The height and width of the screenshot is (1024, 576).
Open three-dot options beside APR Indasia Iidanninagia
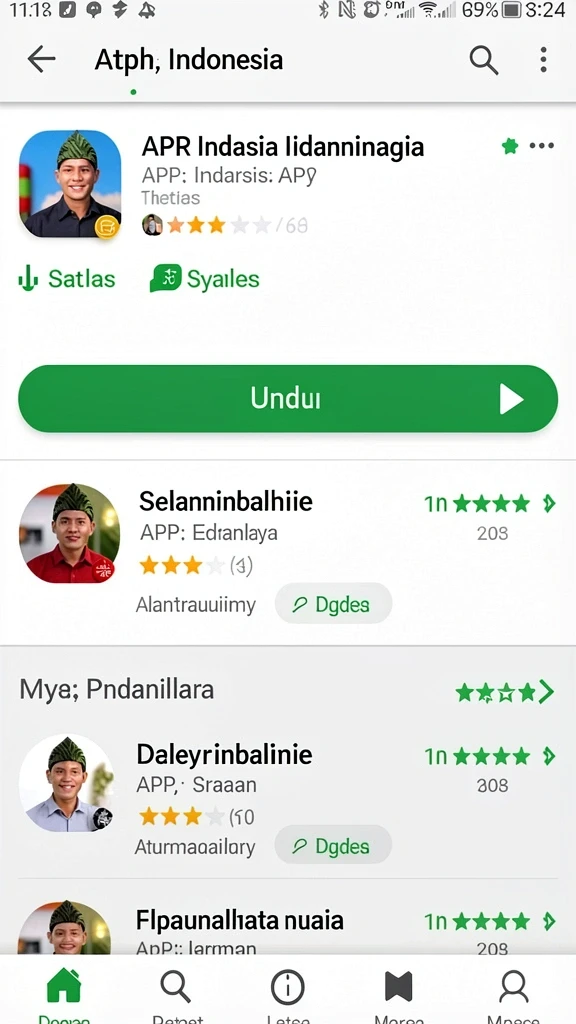pos(541,146)
